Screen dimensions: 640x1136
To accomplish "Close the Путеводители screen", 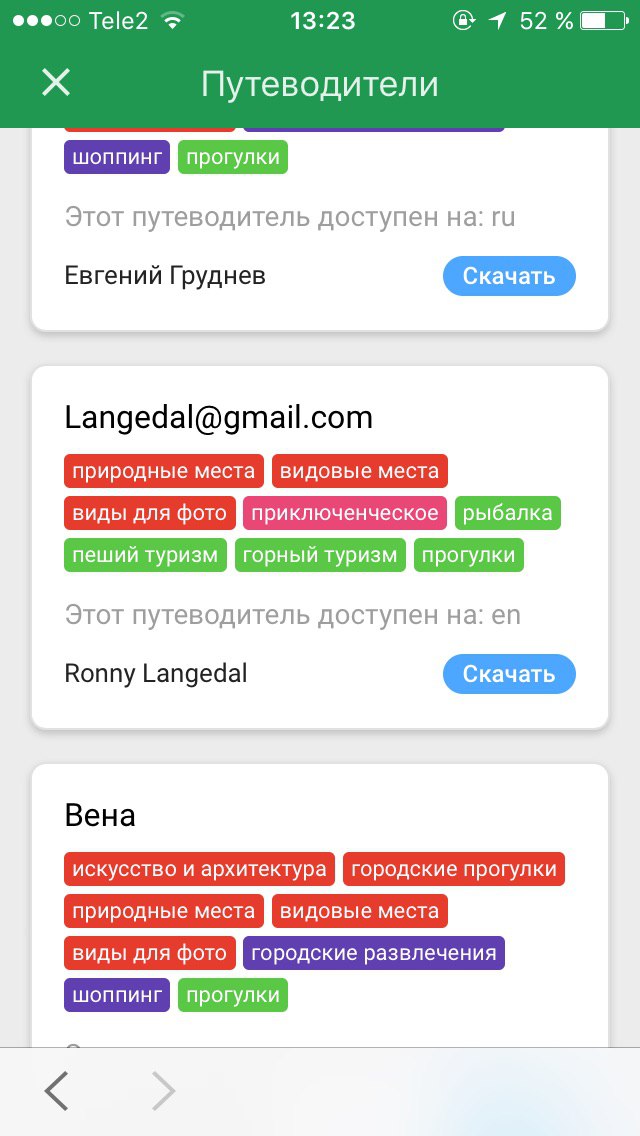I will (56, 83).
